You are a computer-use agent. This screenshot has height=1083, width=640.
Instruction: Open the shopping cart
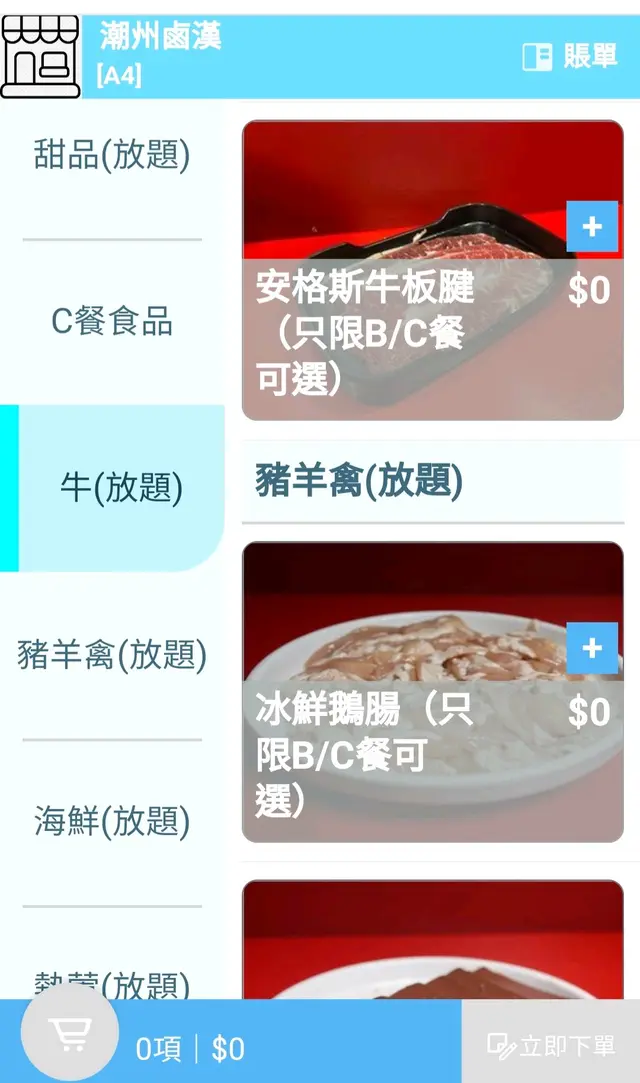point(70,1034)
